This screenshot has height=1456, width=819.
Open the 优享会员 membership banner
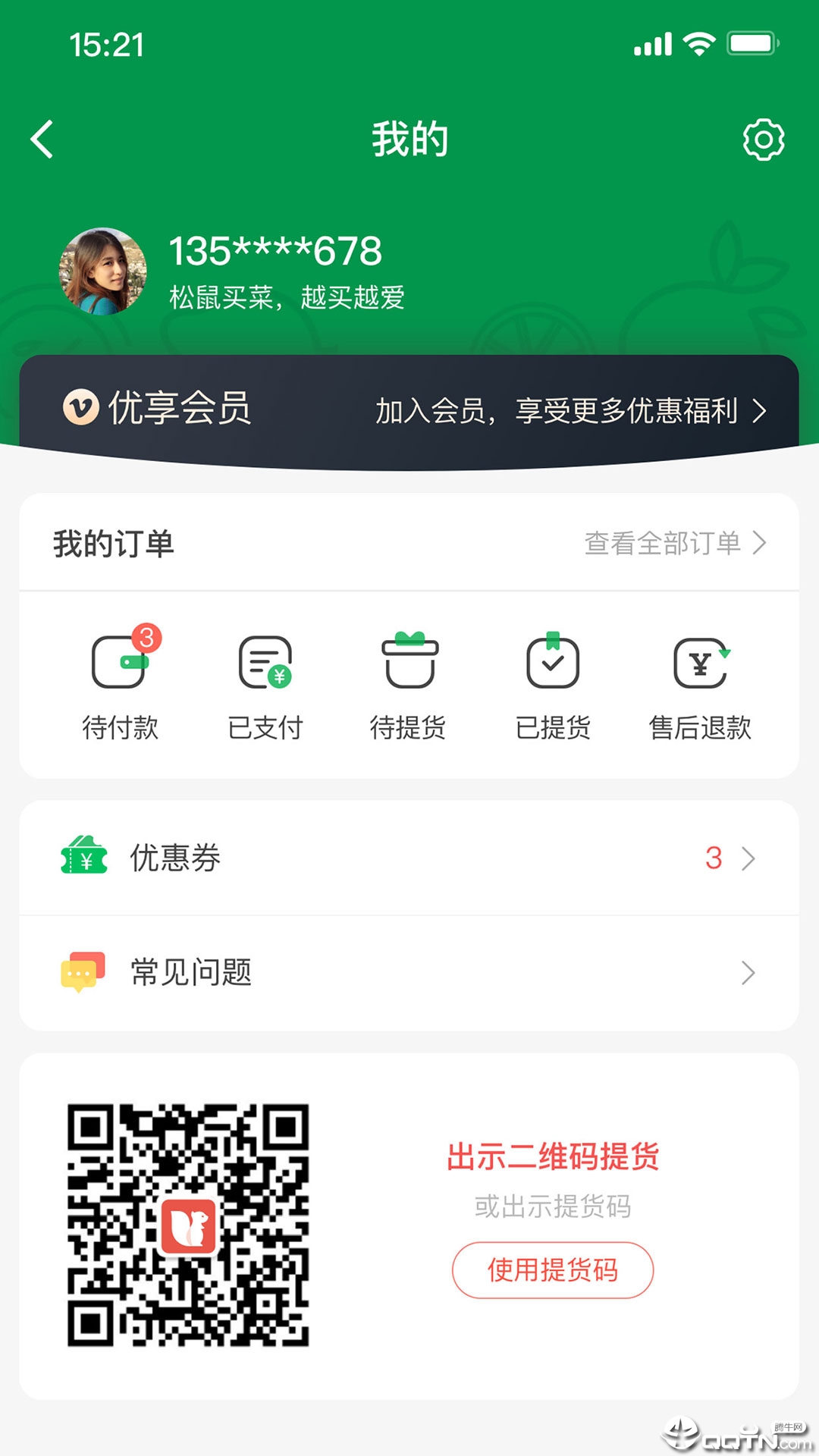[x=409, y=410]
